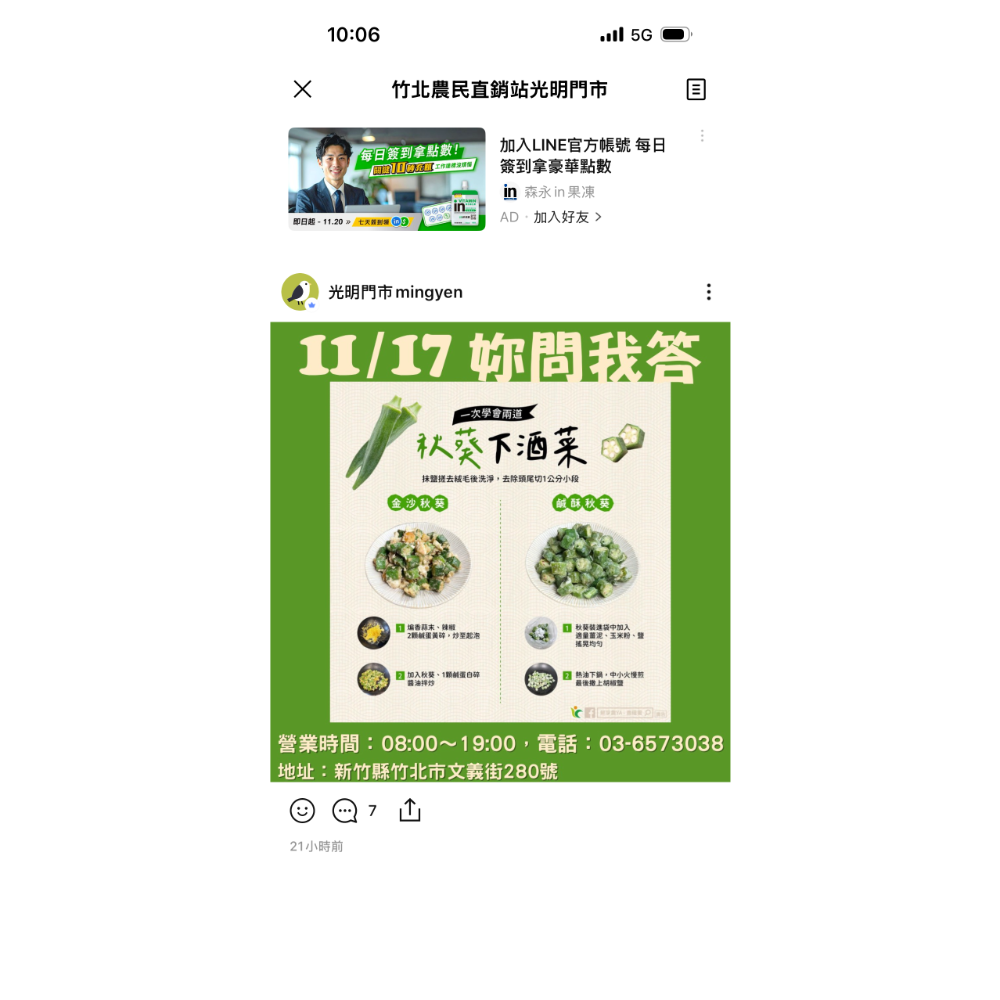Close the 竹北農民直銷站光明門市 page
This screenshot has width=1000, height=1000.
click(303, 89)
